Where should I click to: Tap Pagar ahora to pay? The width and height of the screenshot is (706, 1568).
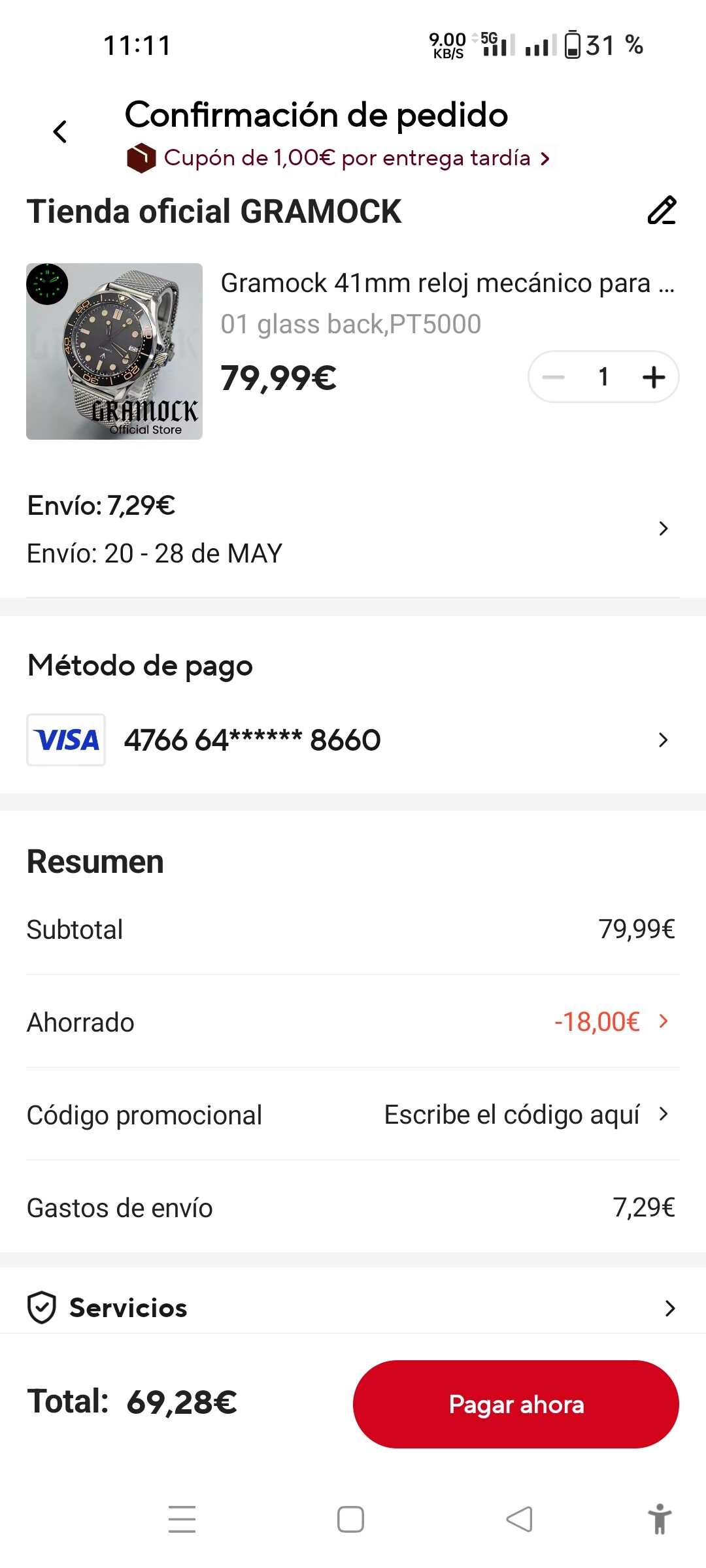[516, 1404]
